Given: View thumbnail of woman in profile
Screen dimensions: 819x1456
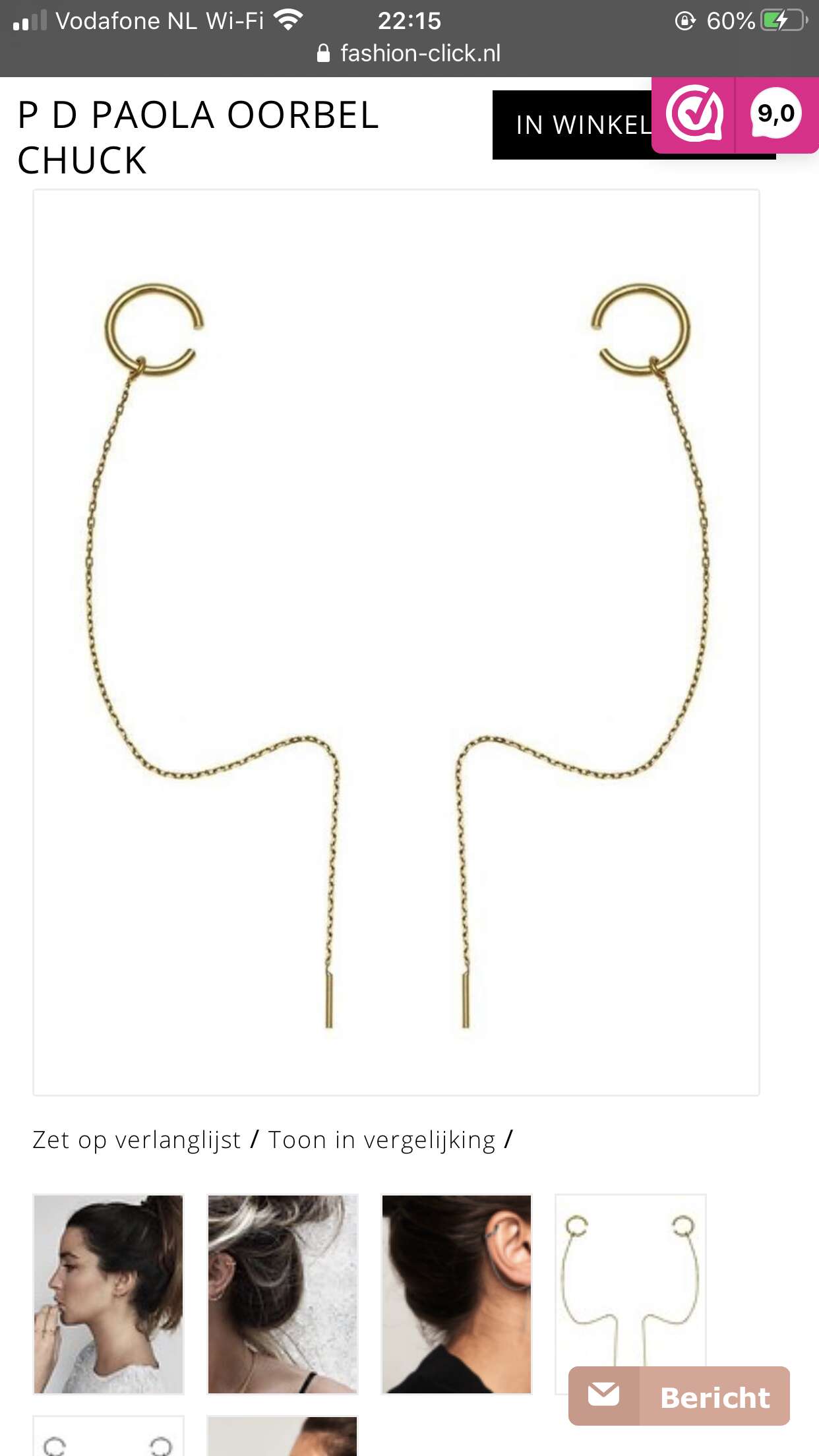Looking at the screenshot, I should [108, 1294].
